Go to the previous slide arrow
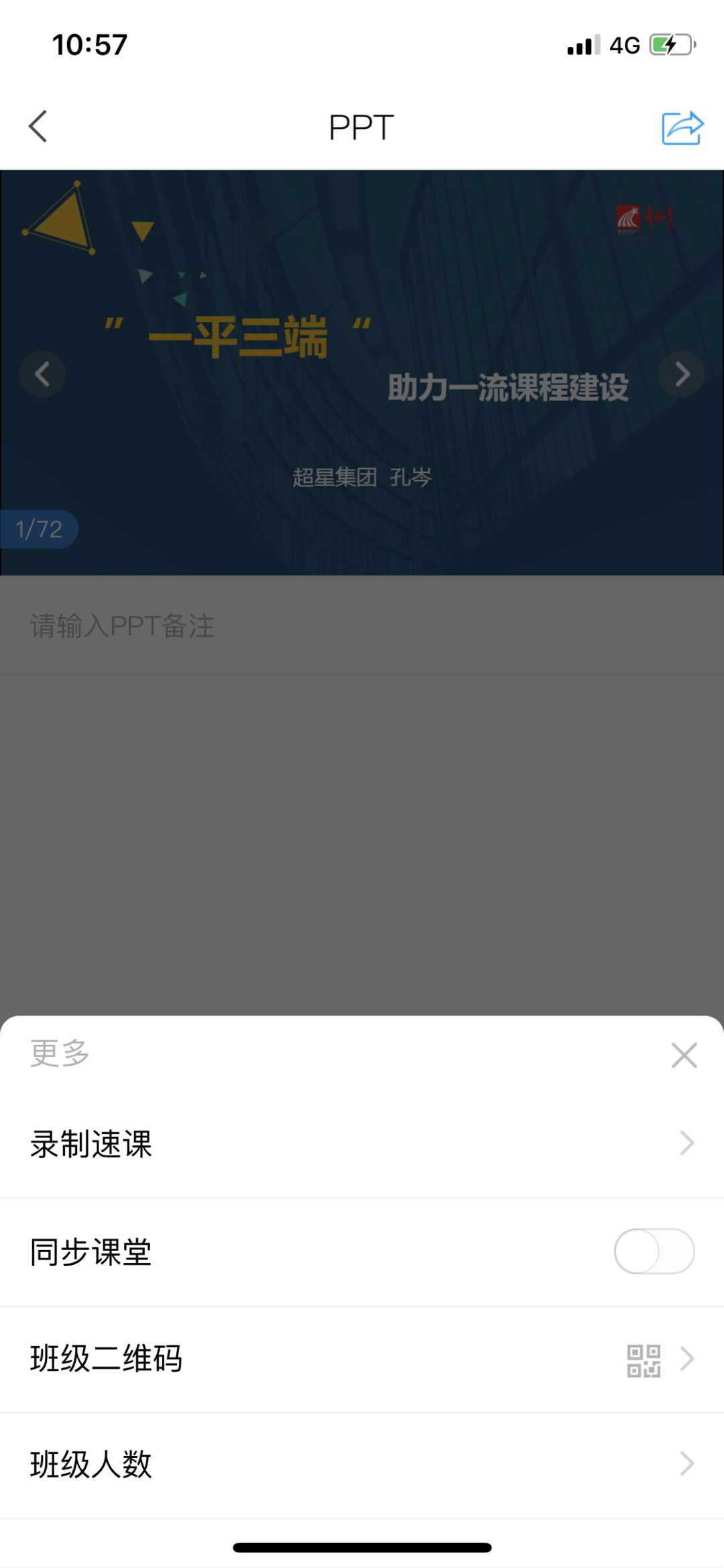 (x=42, y=374)
